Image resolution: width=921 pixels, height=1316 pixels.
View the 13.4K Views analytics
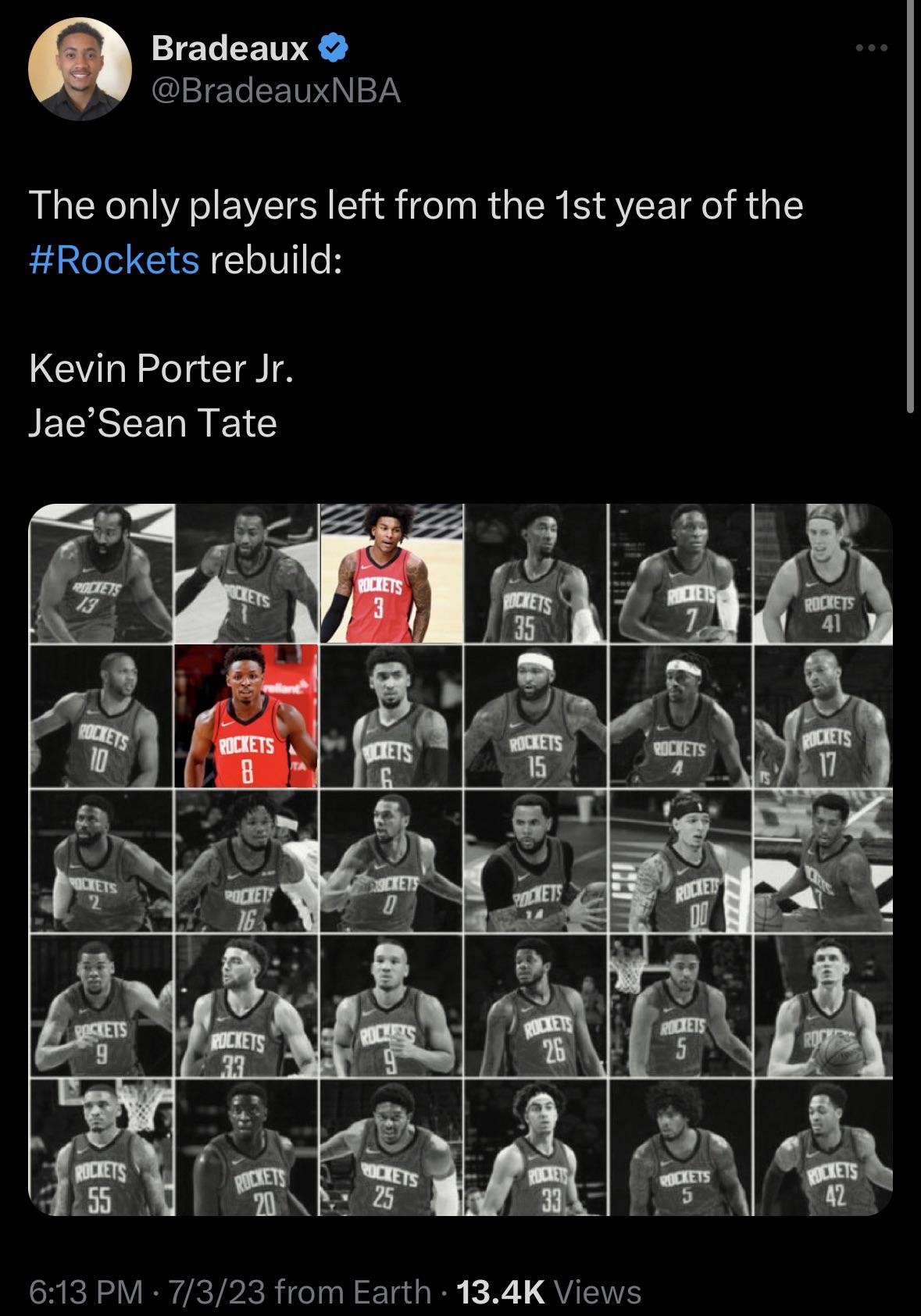548,1291
